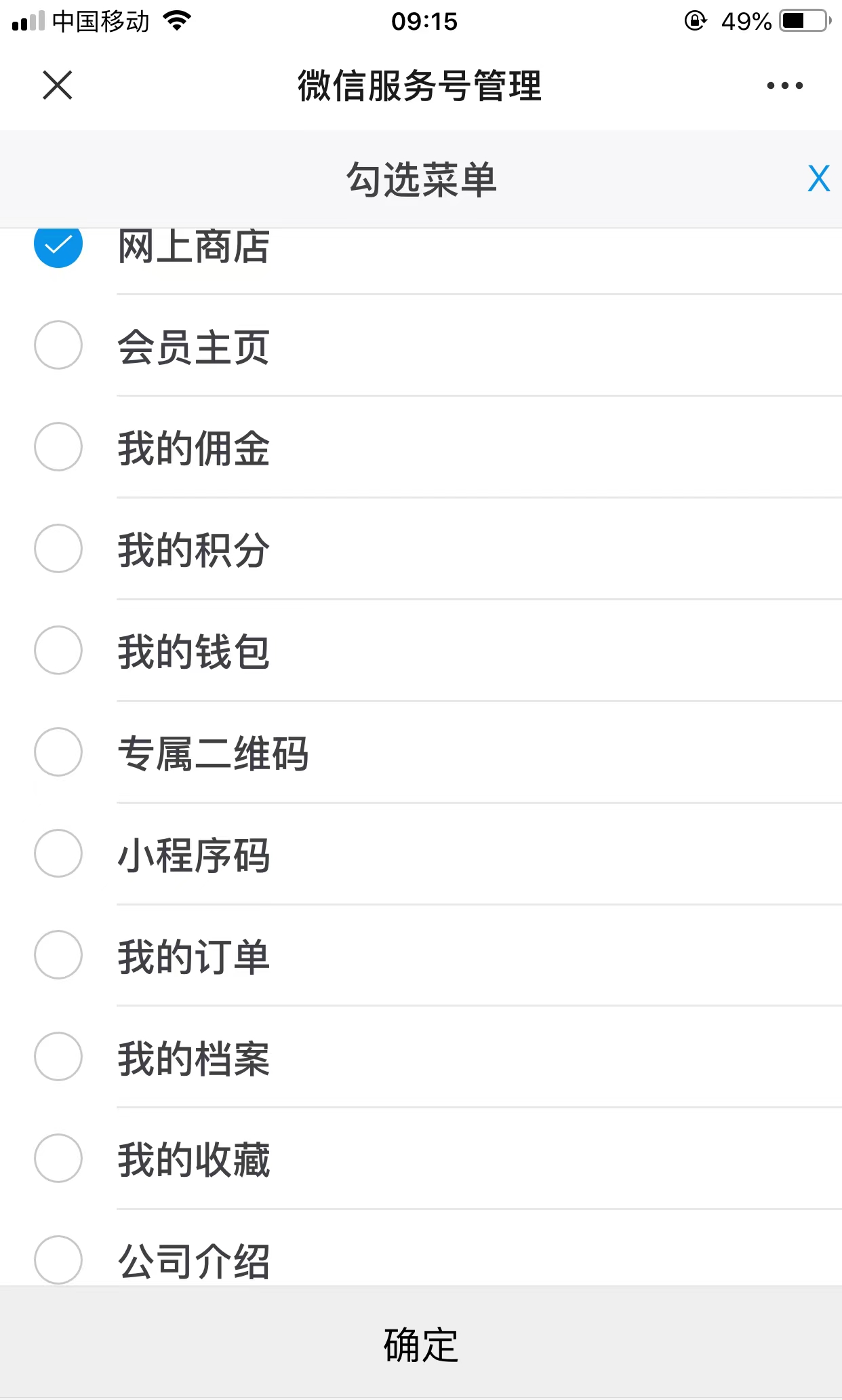Check the 我的佣金 option

[x=58, y=447]
